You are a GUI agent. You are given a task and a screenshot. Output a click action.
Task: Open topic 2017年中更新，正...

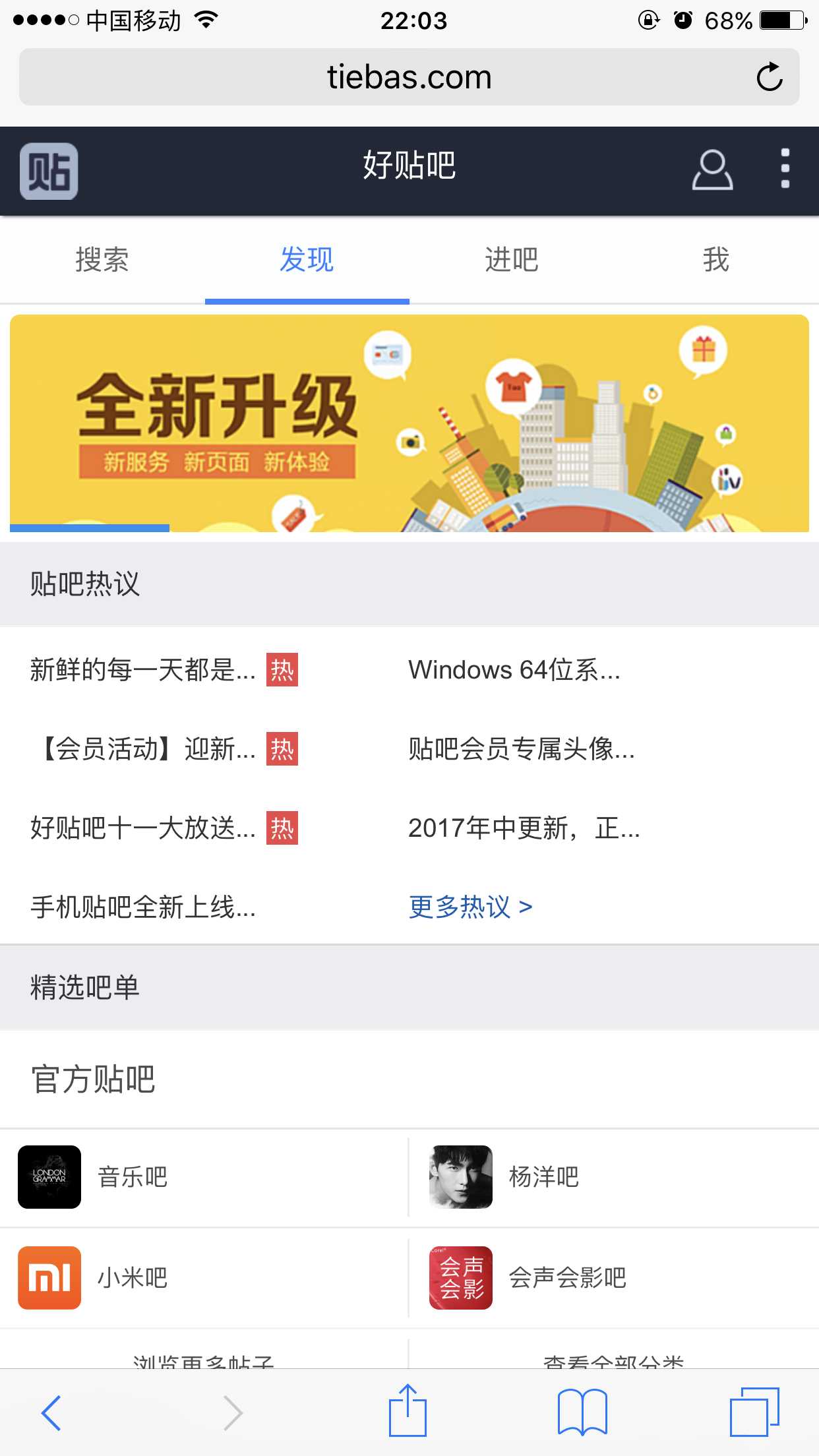(524, 828)
